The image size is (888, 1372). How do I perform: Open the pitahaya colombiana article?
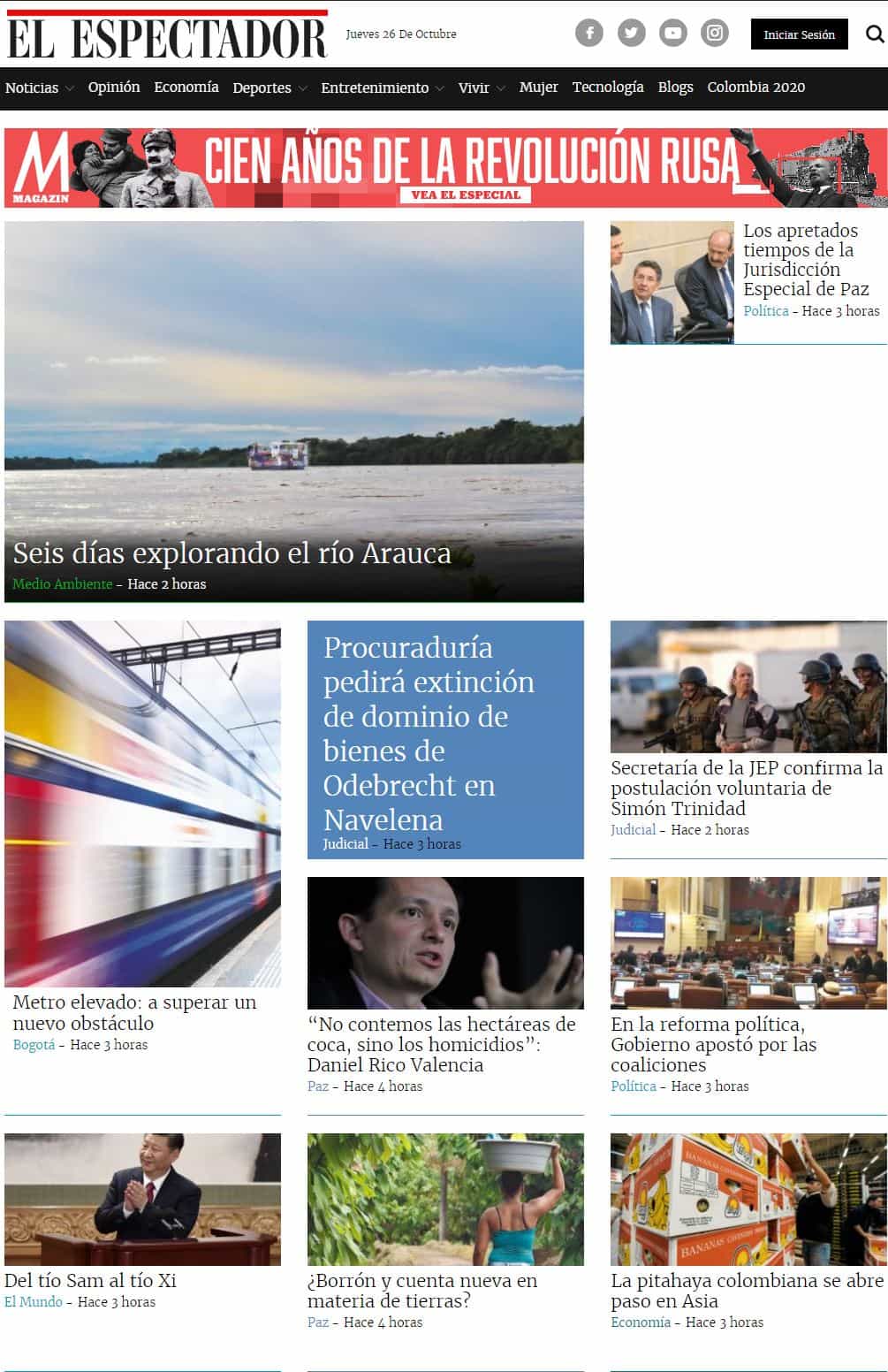tap(747, 1290)
